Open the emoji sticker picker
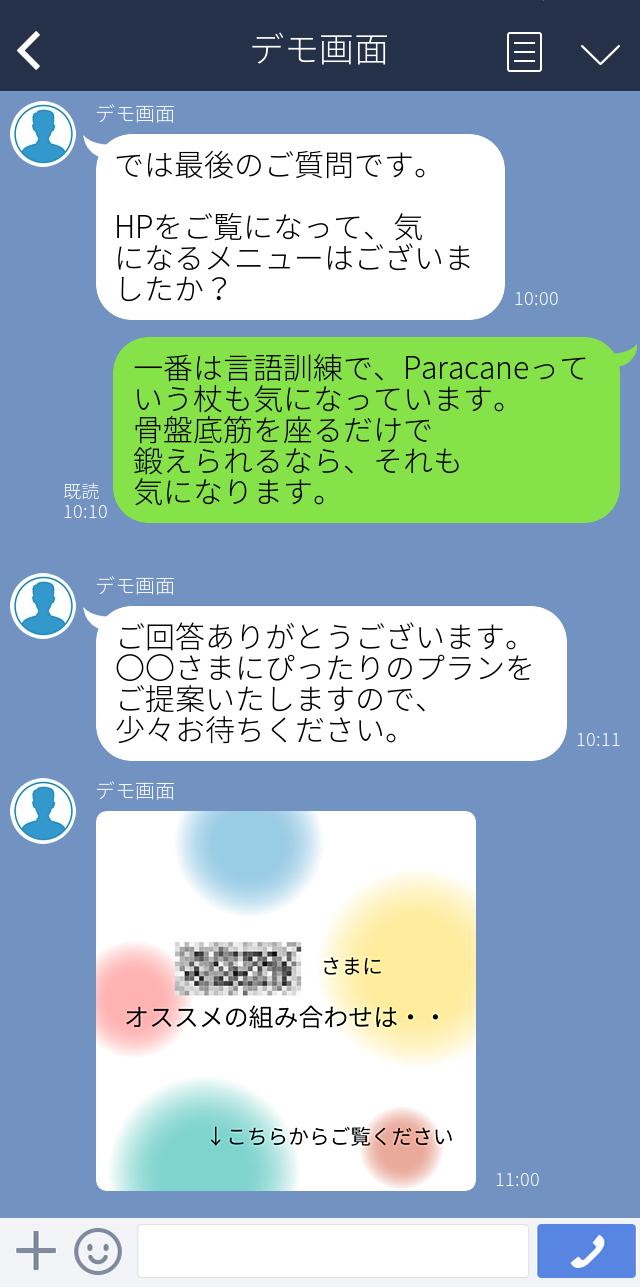Screen dimensions: 640x1287 click(x=98, y=1250)
